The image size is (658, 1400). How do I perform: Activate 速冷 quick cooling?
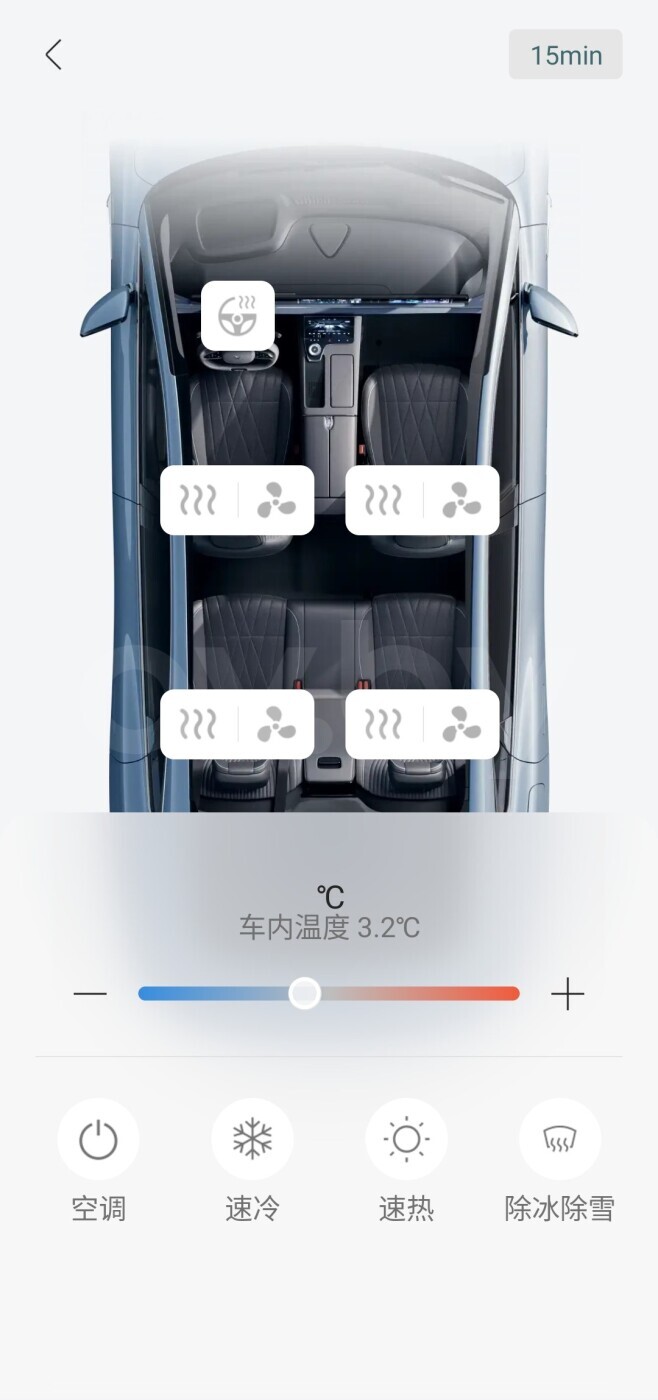coord(252,1140)
